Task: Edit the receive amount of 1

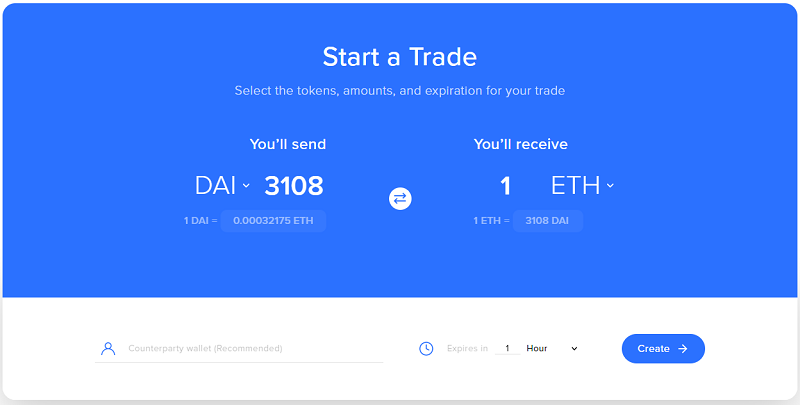Action: click(506, 186)
